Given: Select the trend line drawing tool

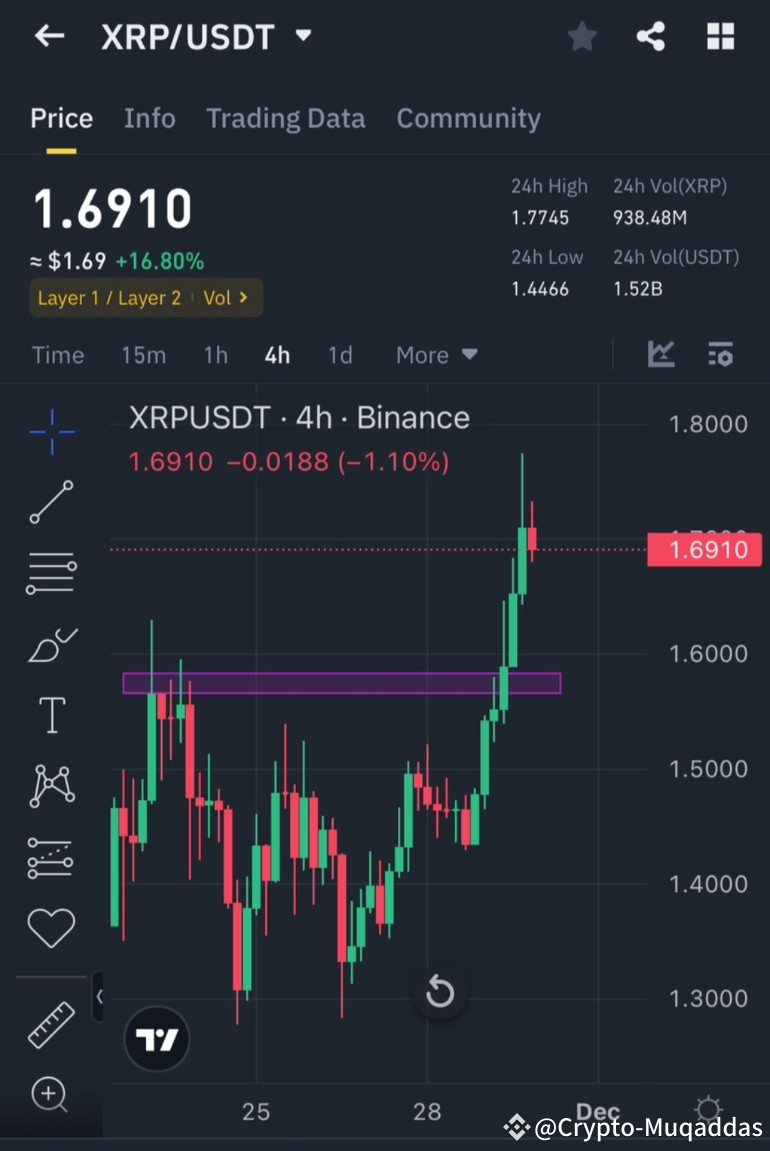Looking at the screenshot, I should [50, 501].
